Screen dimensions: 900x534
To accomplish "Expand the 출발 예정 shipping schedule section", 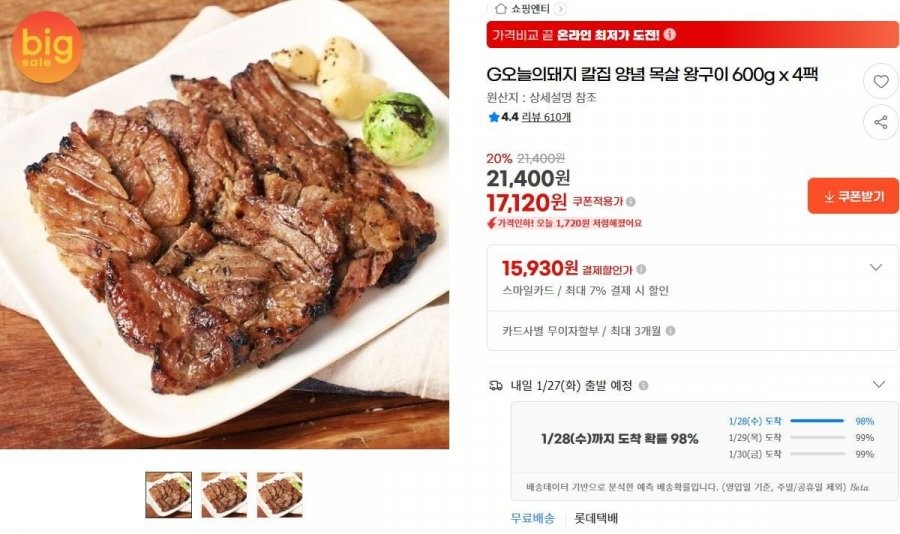I will (879, 384).
